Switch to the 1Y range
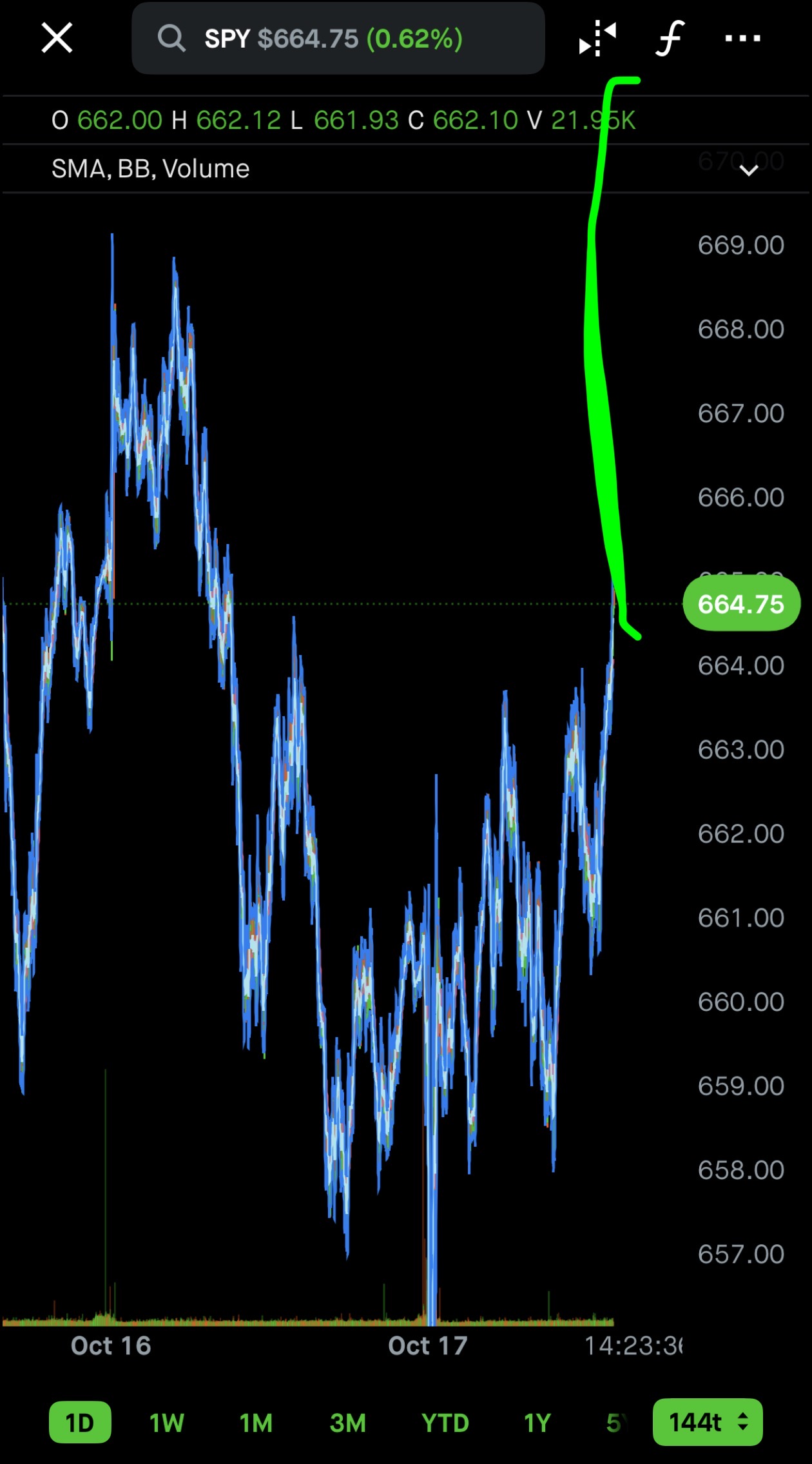 click(537, 1422)
